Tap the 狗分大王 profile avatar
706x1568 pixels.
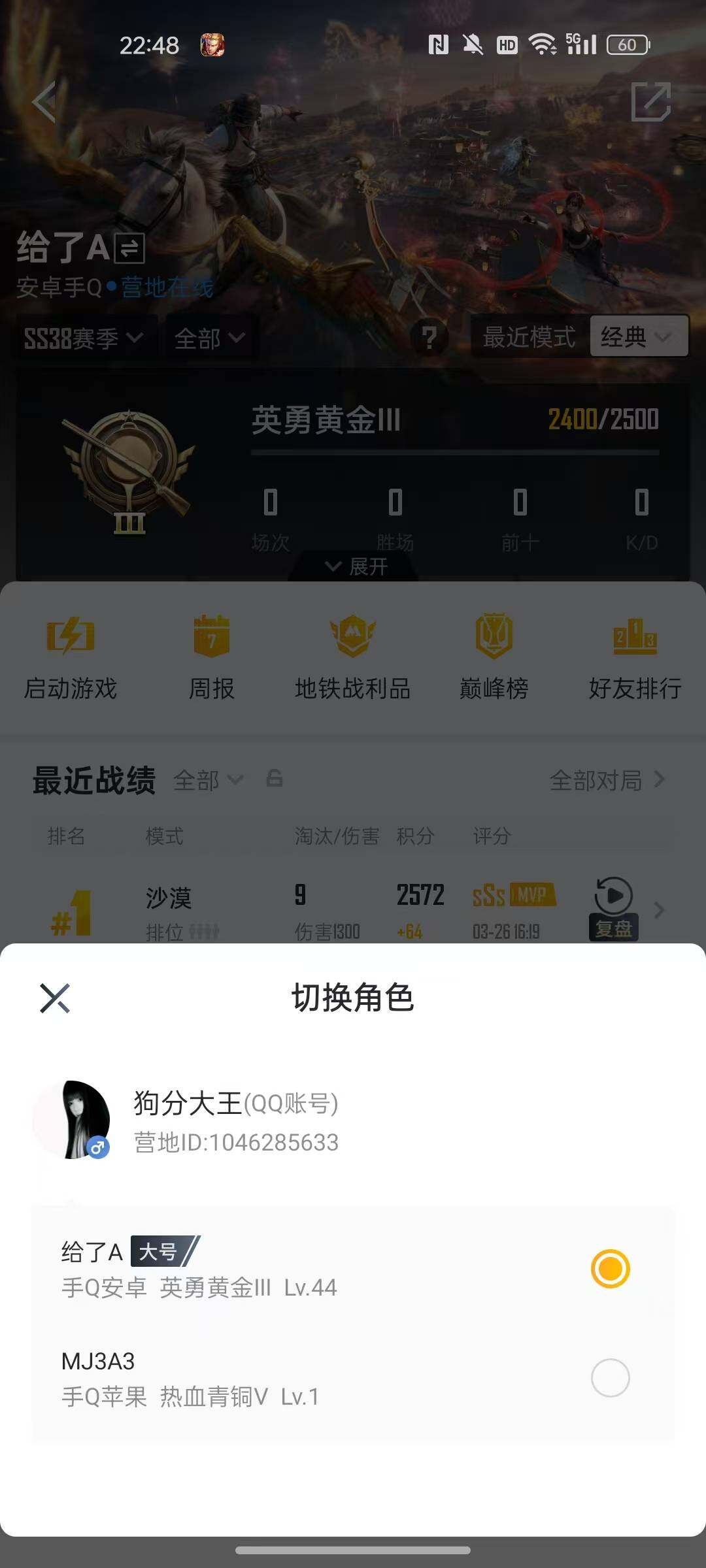point(77,1117)
